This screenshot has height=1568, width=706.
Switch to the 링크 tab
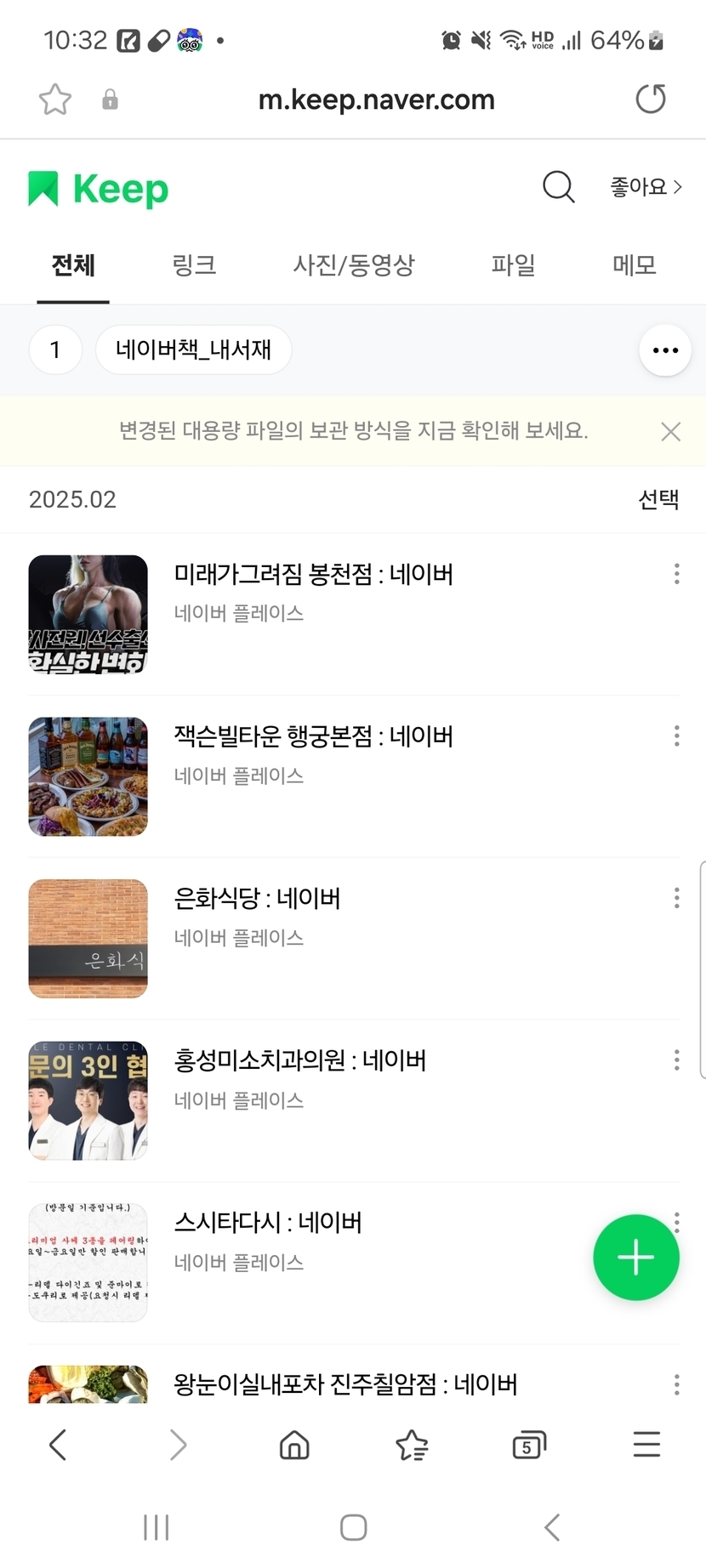tap(194, 265)
